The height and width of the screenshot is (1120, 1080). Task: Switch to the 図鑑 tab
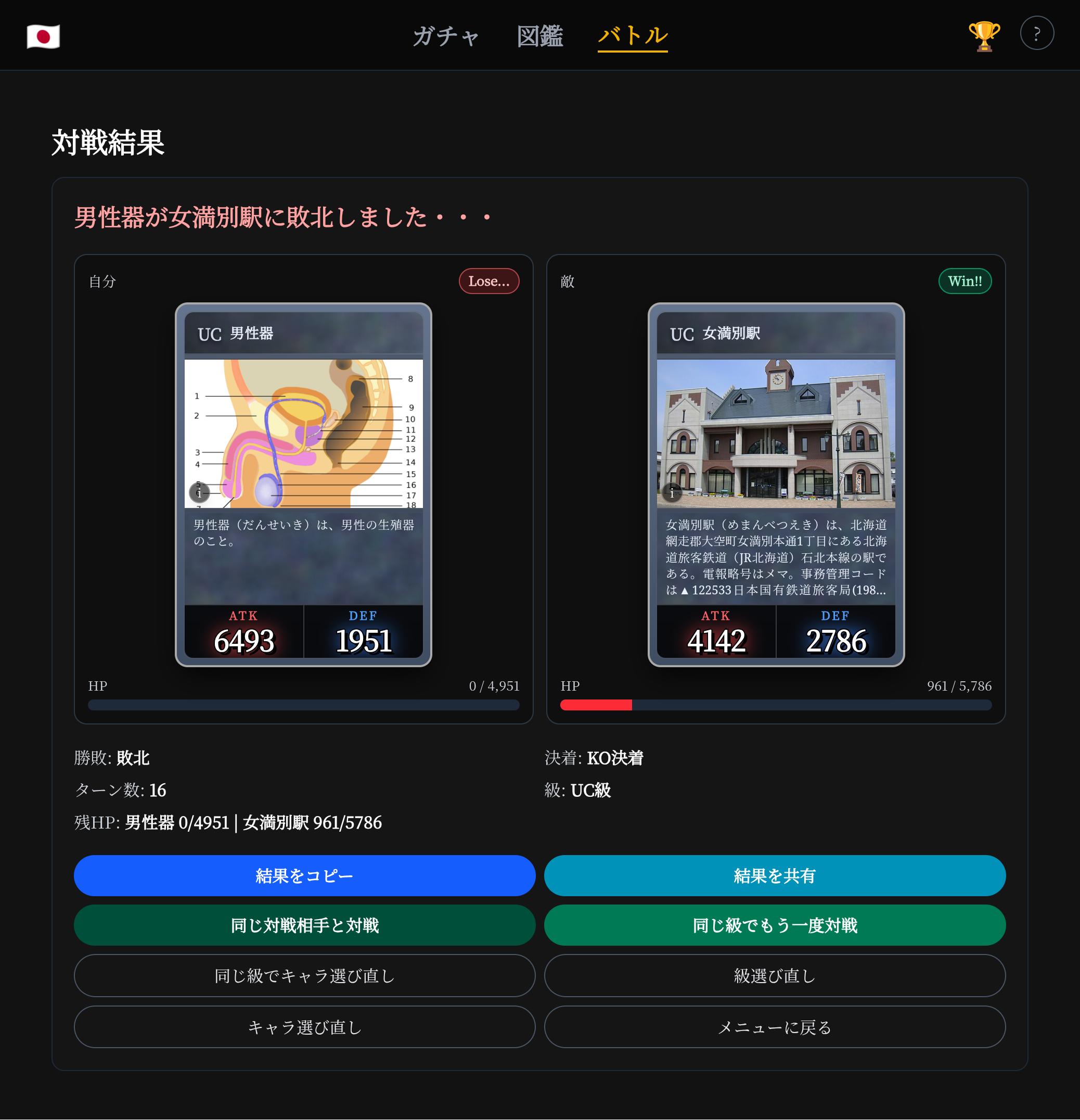coord(539,36)
